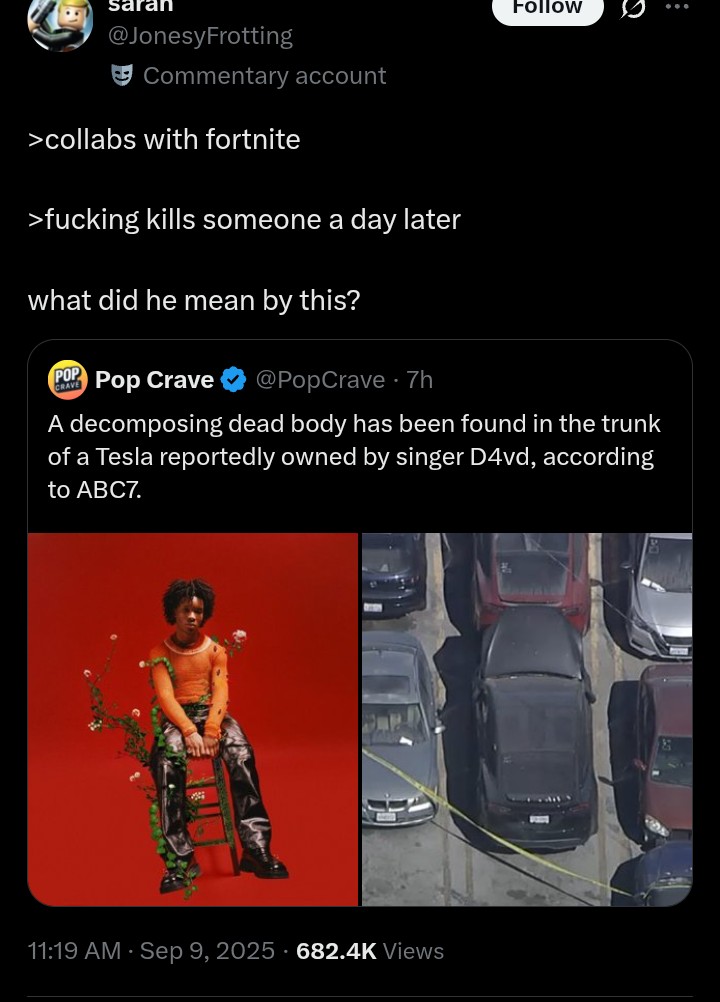Open the @JonesyFrotting profile handle

click(x=199, y=36)
